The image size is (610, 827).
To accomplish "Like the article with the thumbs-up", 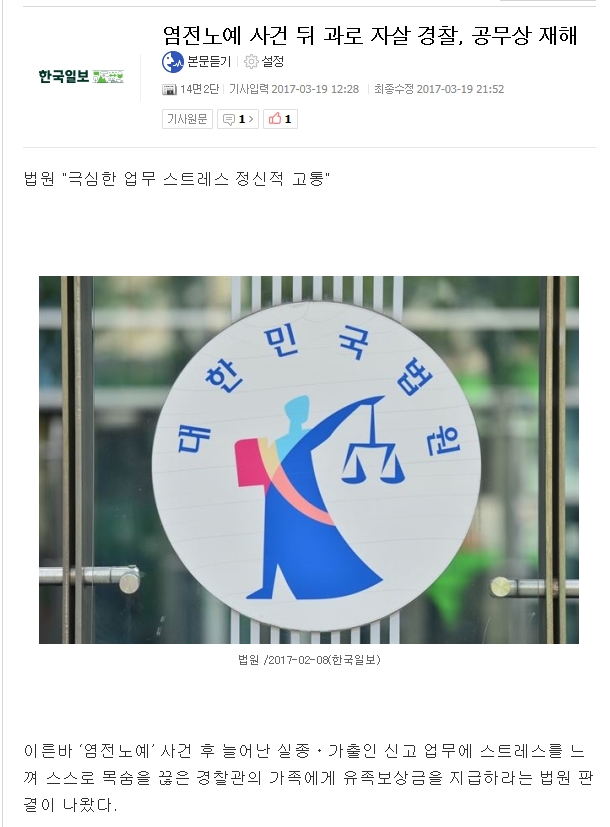I will tap(280, 120).
